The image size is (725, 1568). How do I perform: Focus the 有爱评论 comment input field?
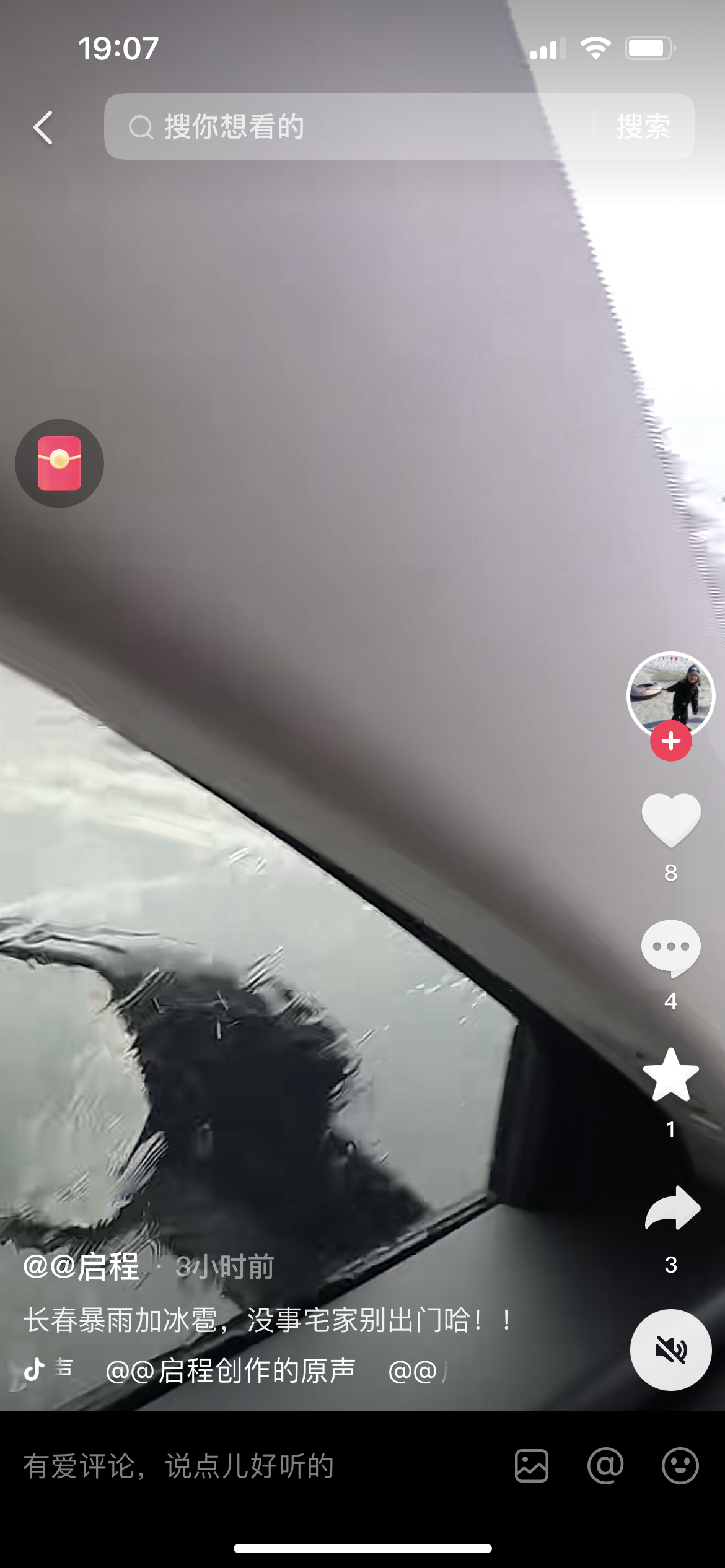pyautogui.click(x=248, y=1466)
